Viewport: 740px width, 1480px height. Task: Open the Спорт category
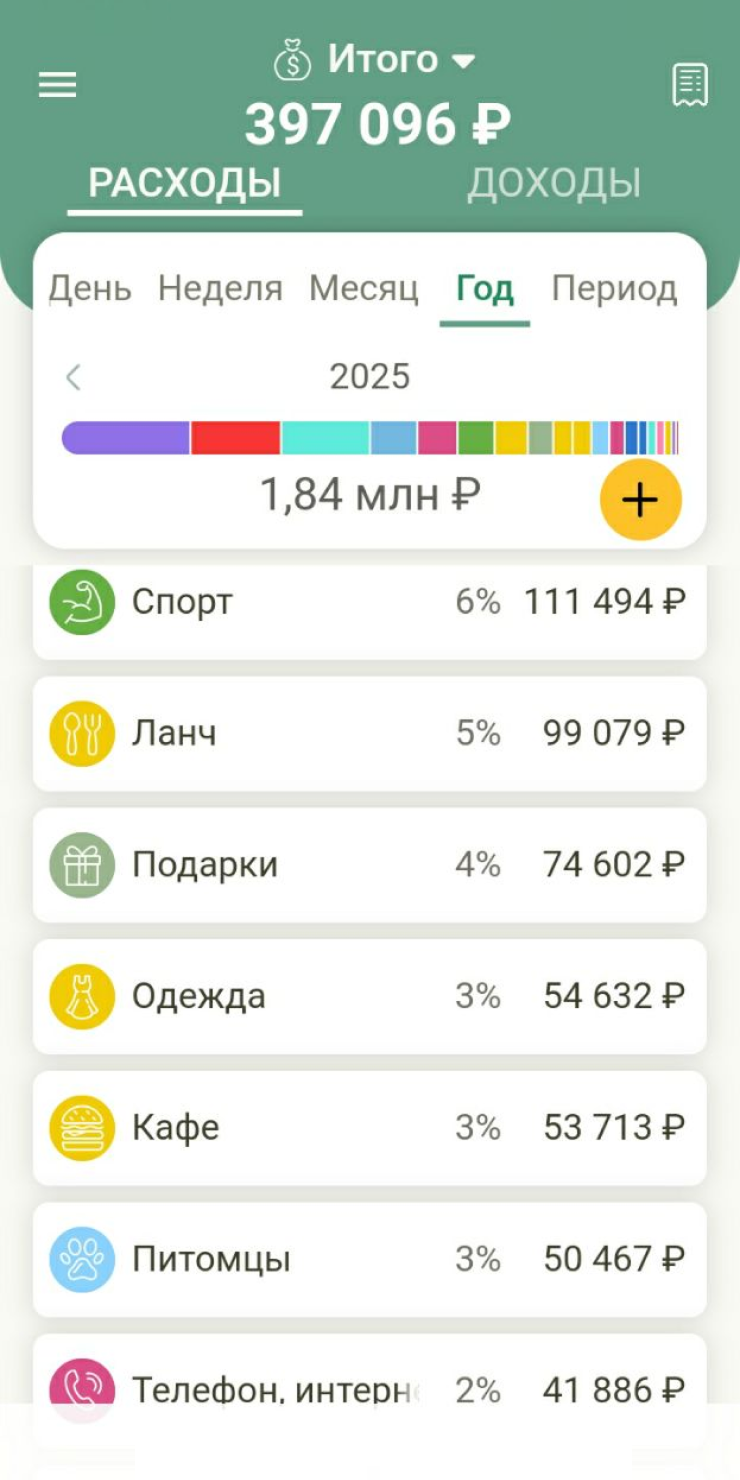[x=370, y=602]
